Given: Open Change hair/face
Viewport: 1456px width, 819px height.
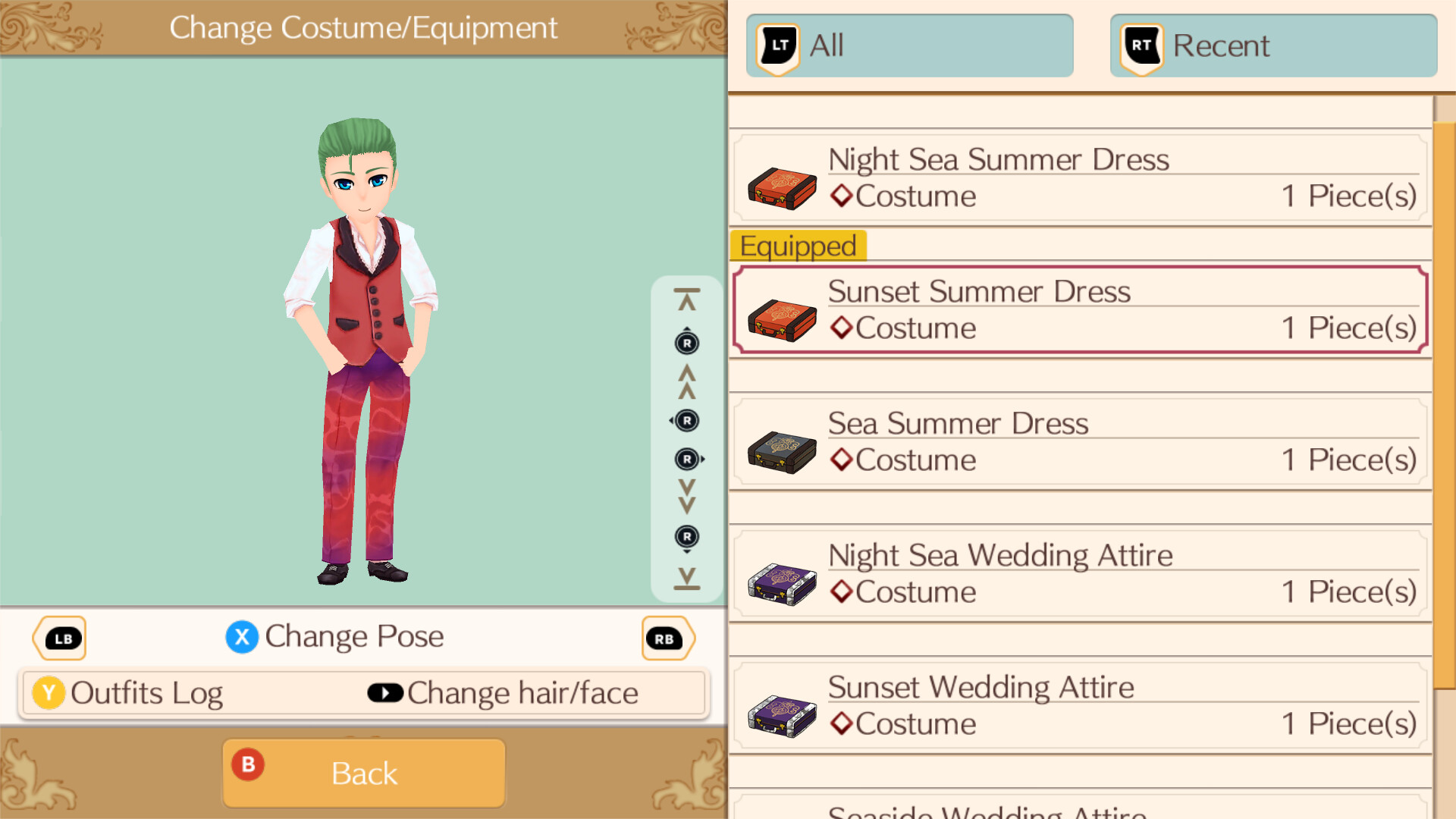Looking at the screenshot, I should [x=504, y=693].
